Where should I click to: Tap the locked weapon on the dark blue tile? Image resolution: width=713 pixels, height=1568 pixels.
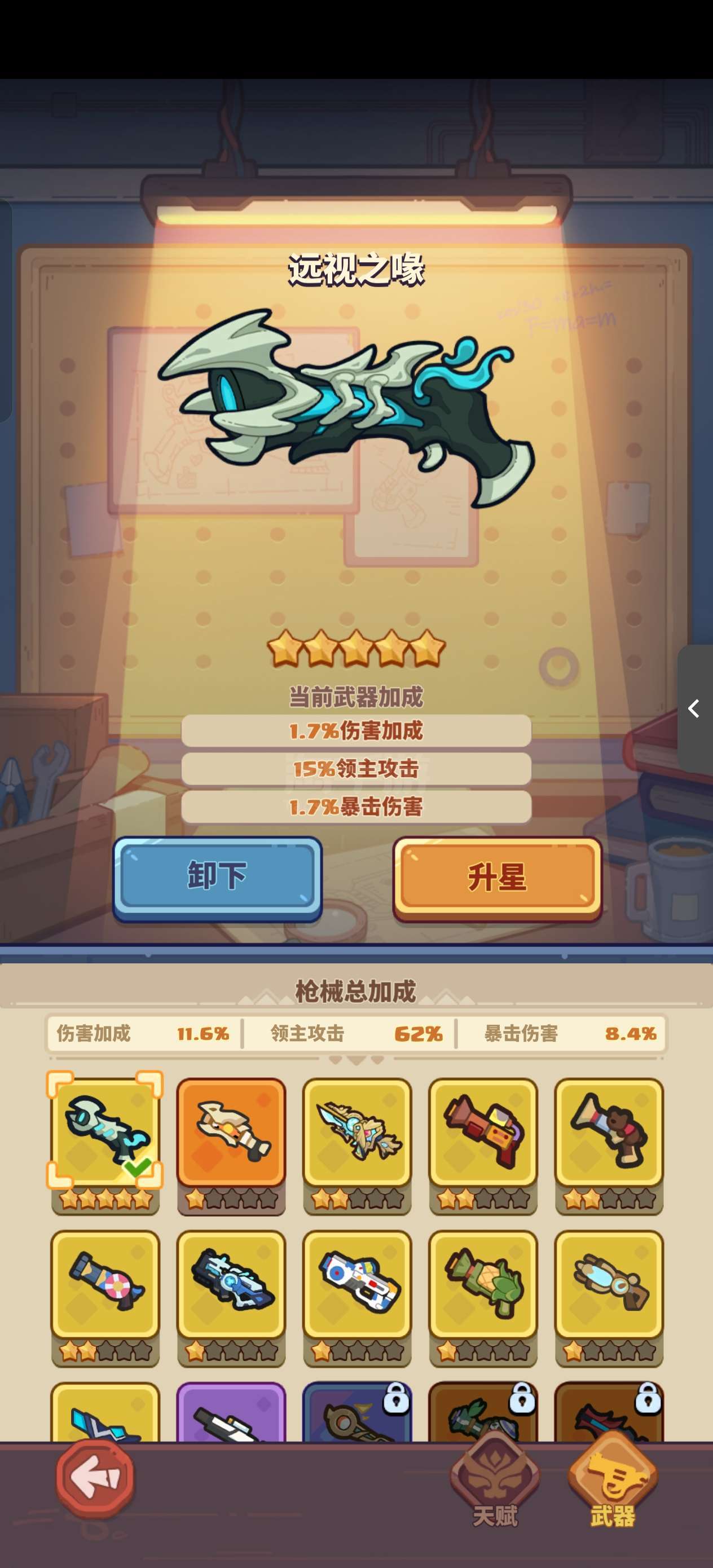coord(358,1415)
